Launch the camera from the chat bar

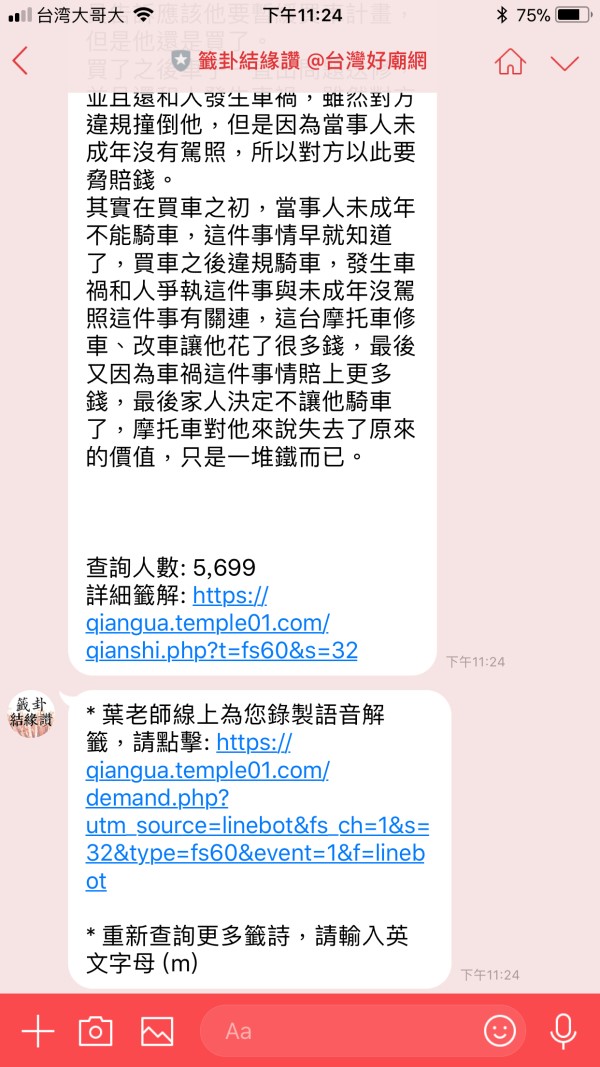tap(96, 1031)
